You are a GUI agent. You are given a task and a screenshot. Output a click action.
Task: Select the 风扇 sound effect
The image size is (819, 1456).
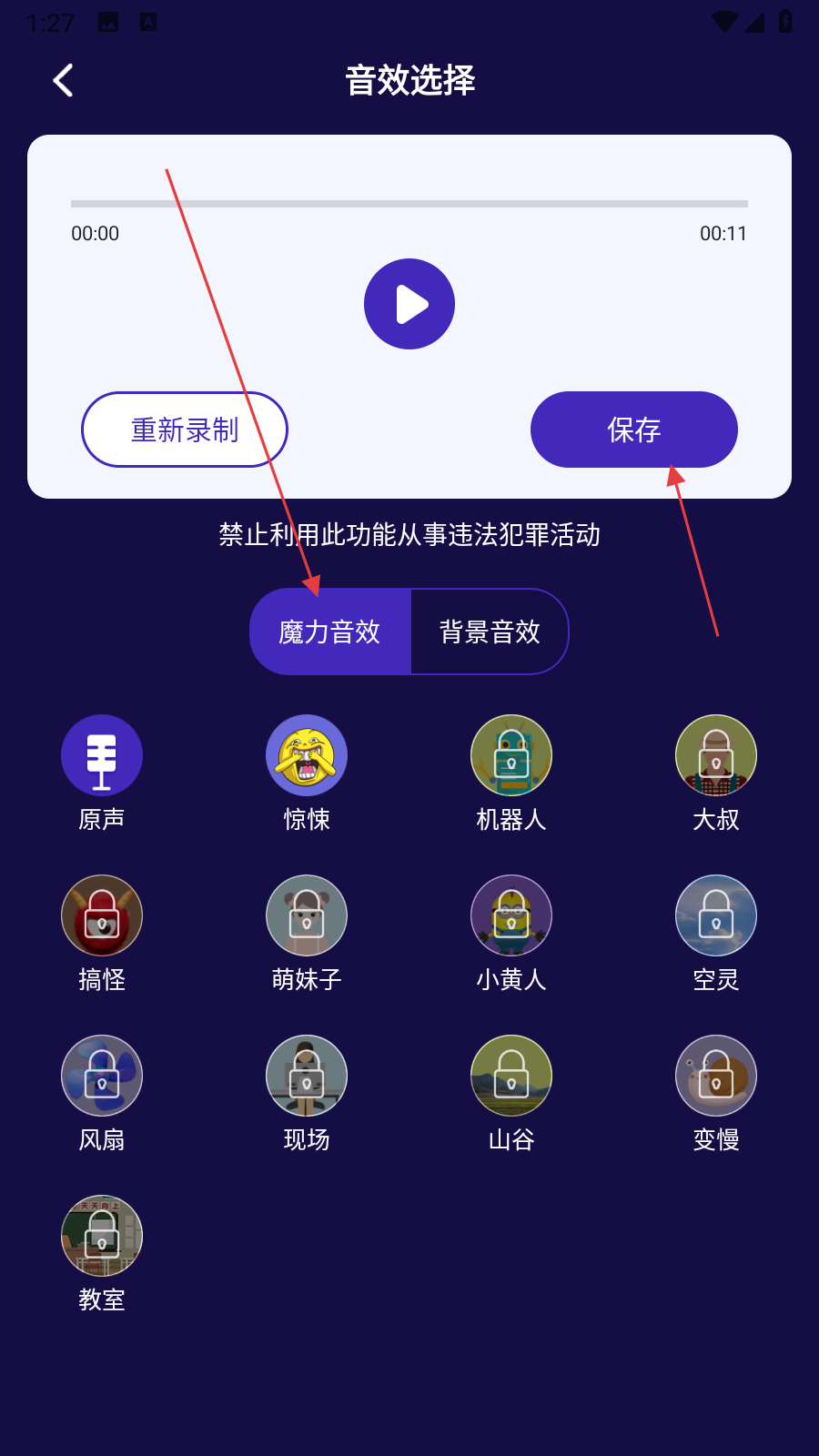point(102,1076)
